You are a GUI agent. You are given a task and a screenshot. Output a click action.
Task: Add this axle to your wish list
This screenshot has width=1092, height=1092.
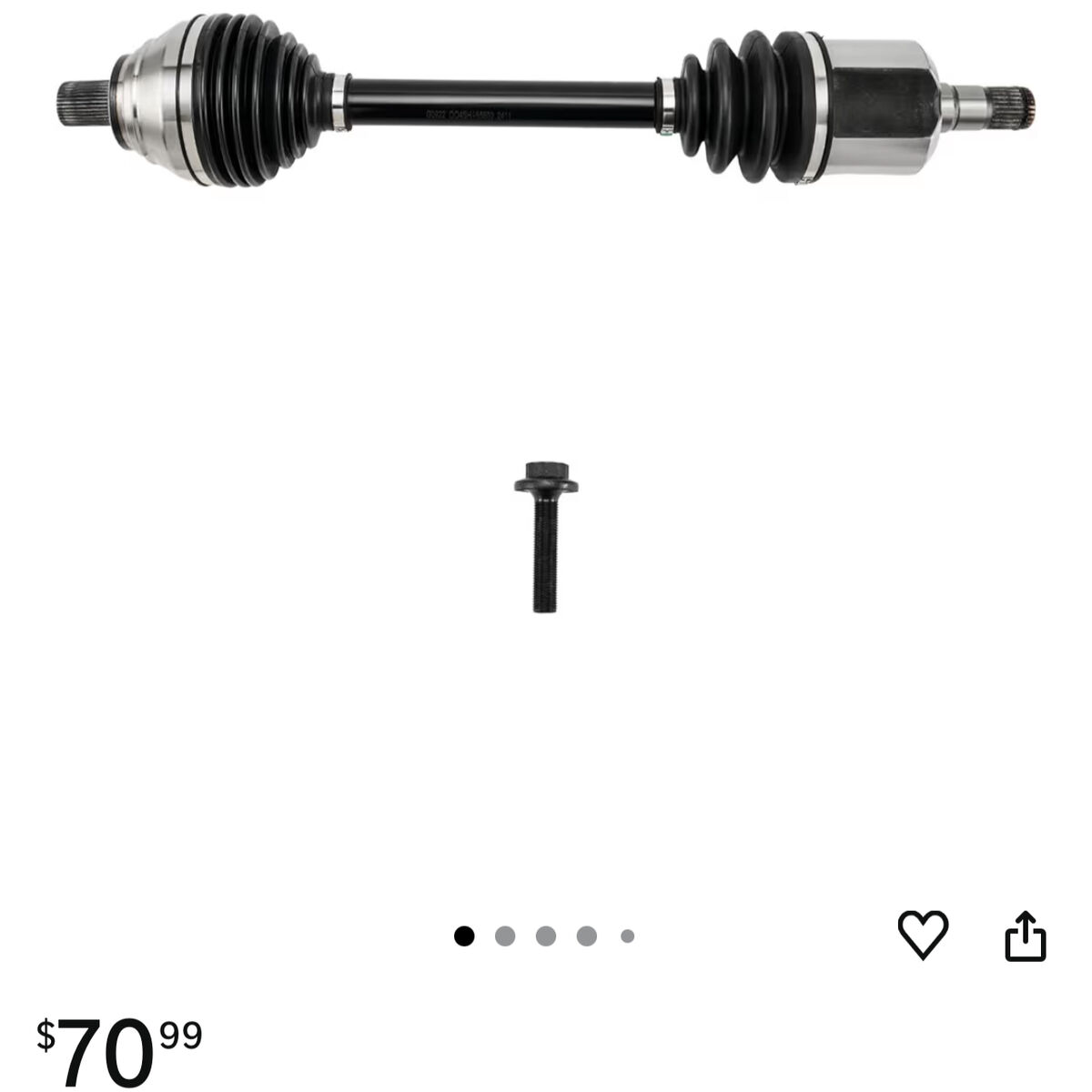tap(923, 935)
